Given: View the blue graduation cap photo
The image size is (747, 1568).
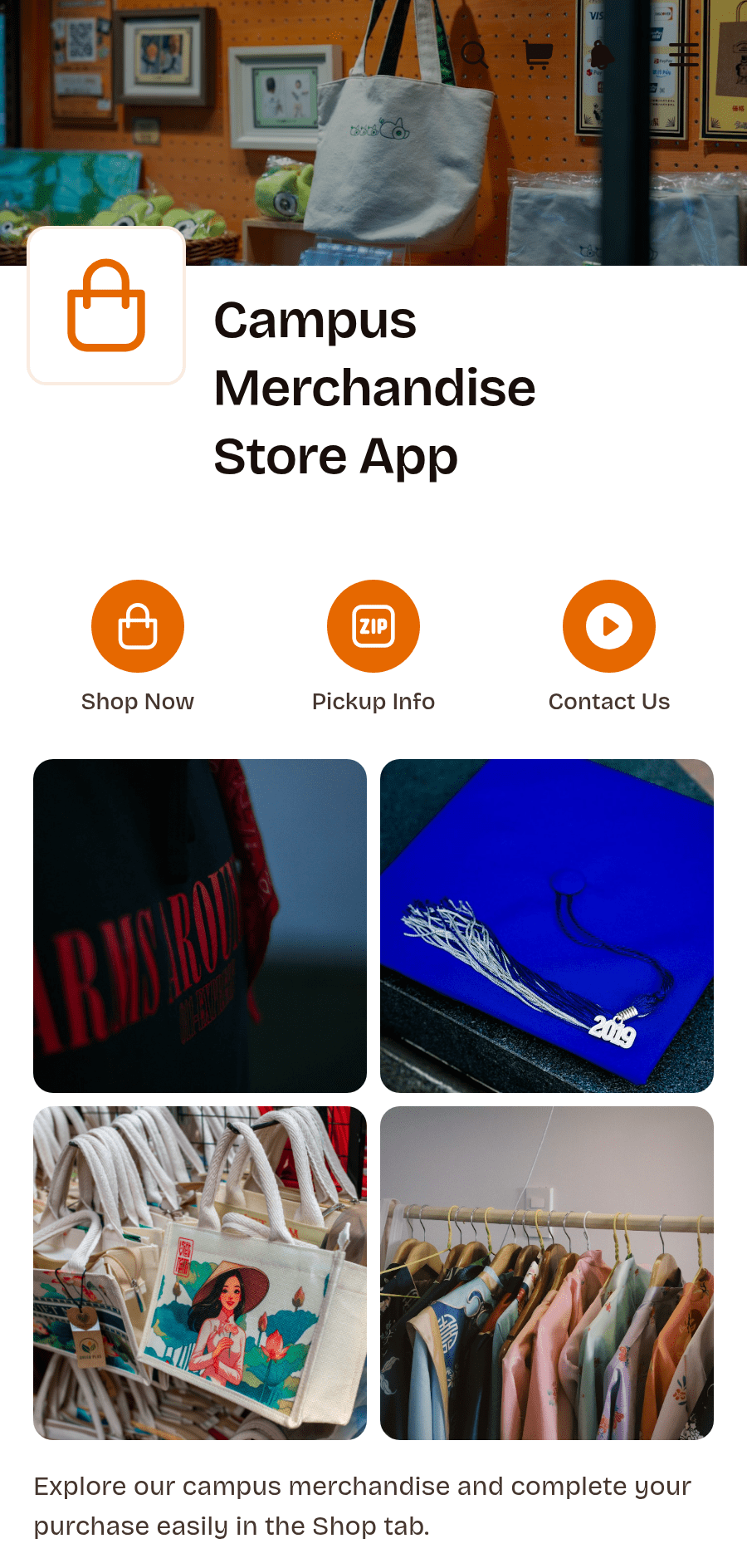Looking at the screenshot, I should [547, 926].
